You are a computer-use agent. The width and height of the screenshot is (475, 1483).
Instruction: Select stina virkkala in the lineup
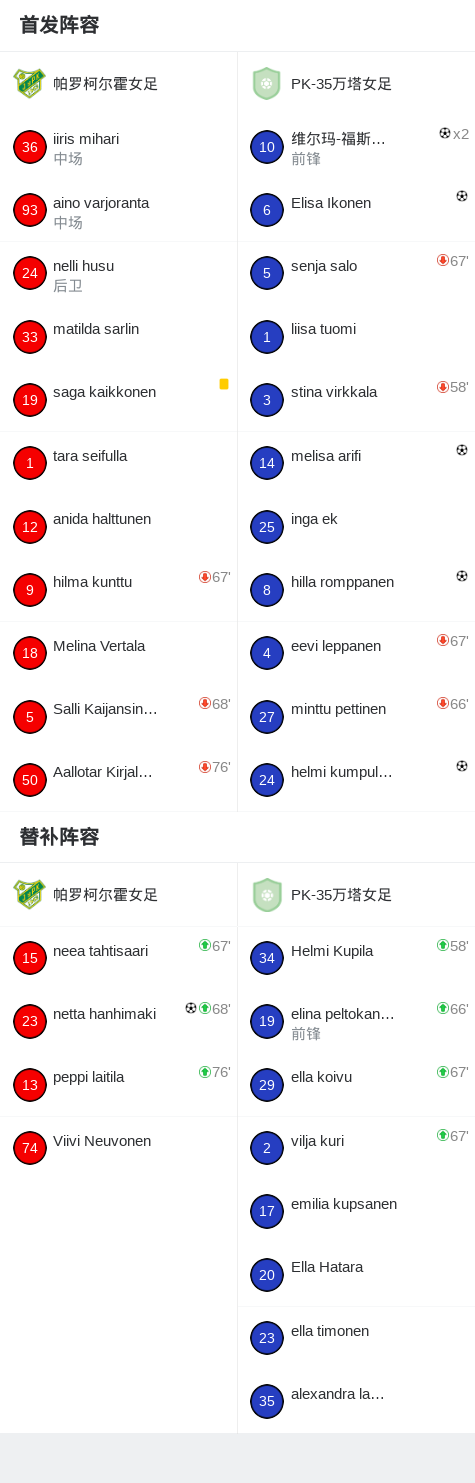(x=356, y=400)
